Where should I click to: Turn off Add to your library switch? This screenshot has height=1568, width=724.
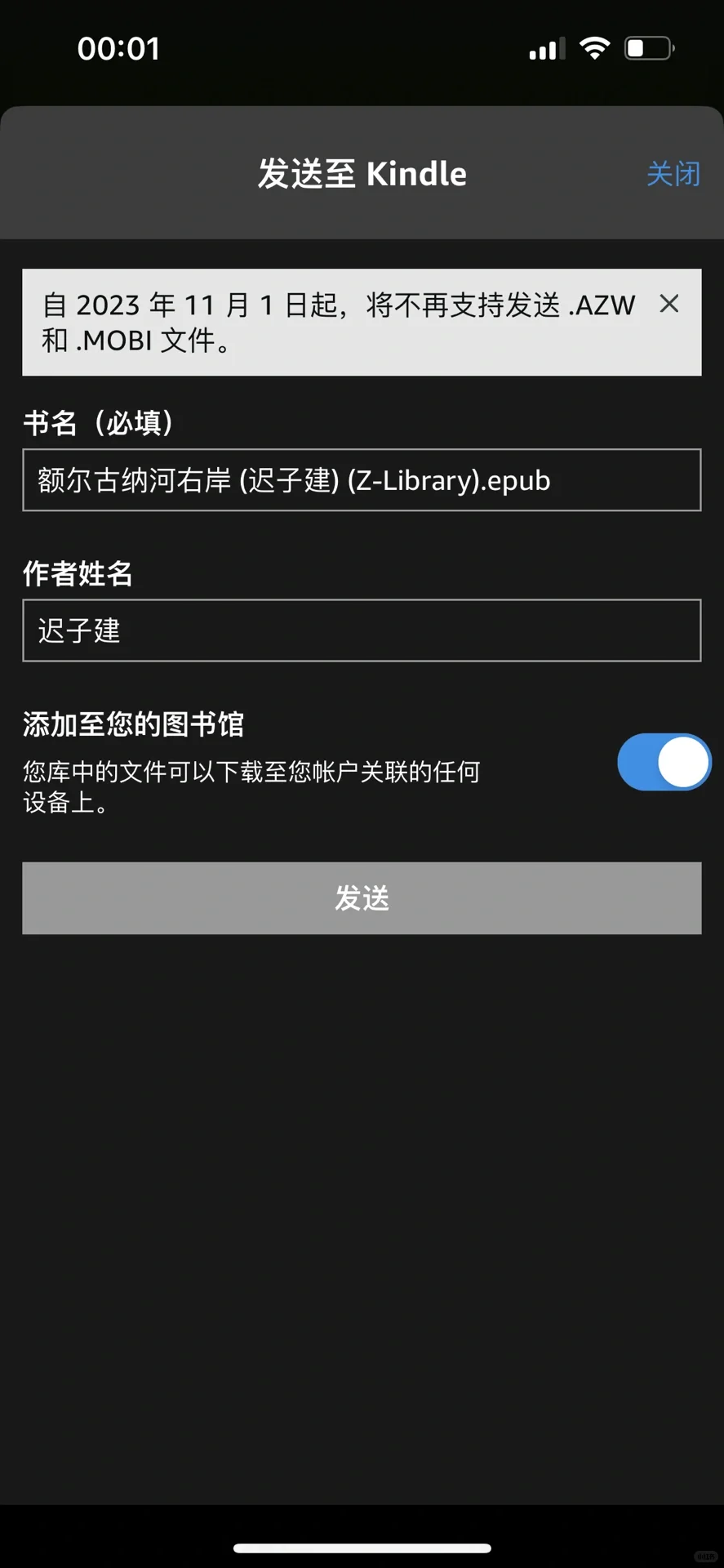tap(664, 762)
